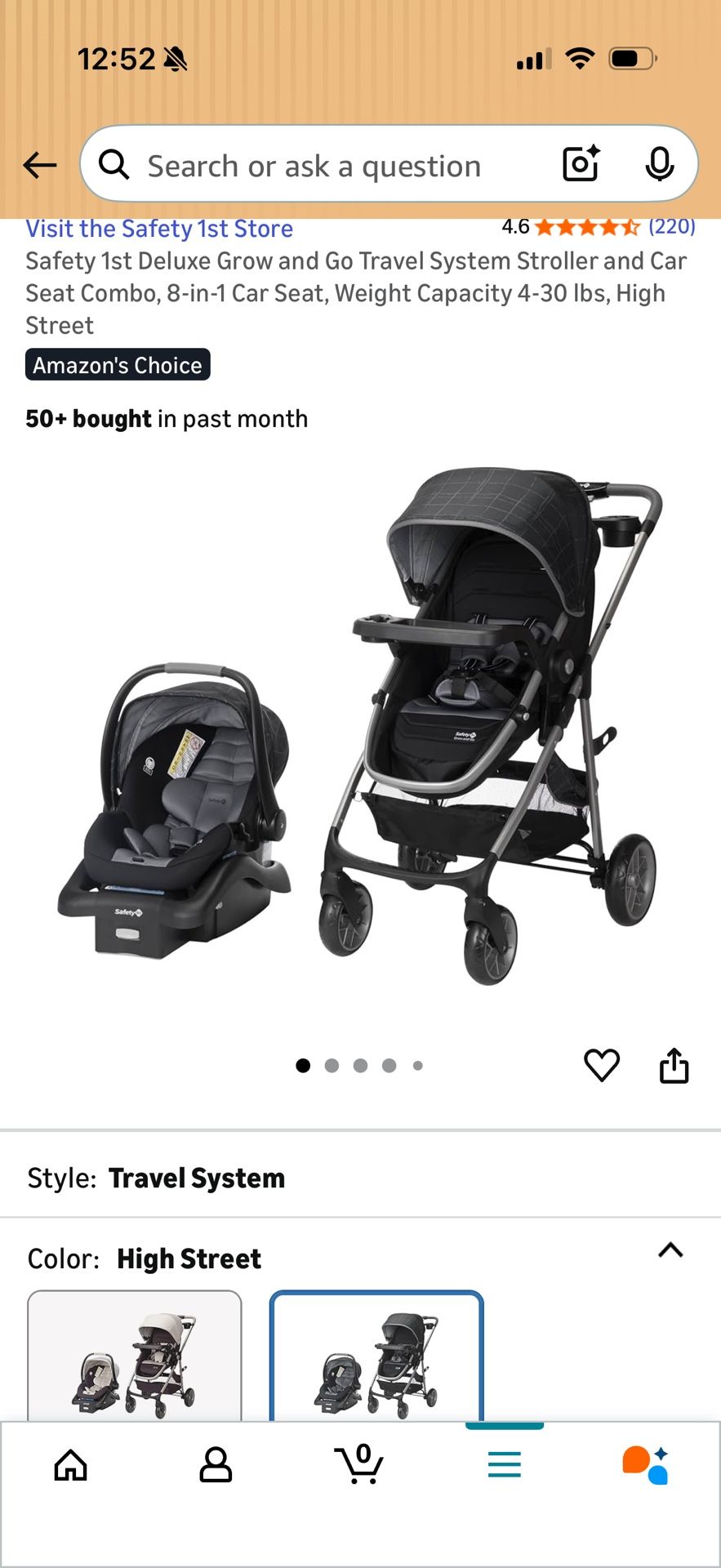The image size is (721, 1568).
Task: Open the hamburger menu tab
Action: 504,1465
